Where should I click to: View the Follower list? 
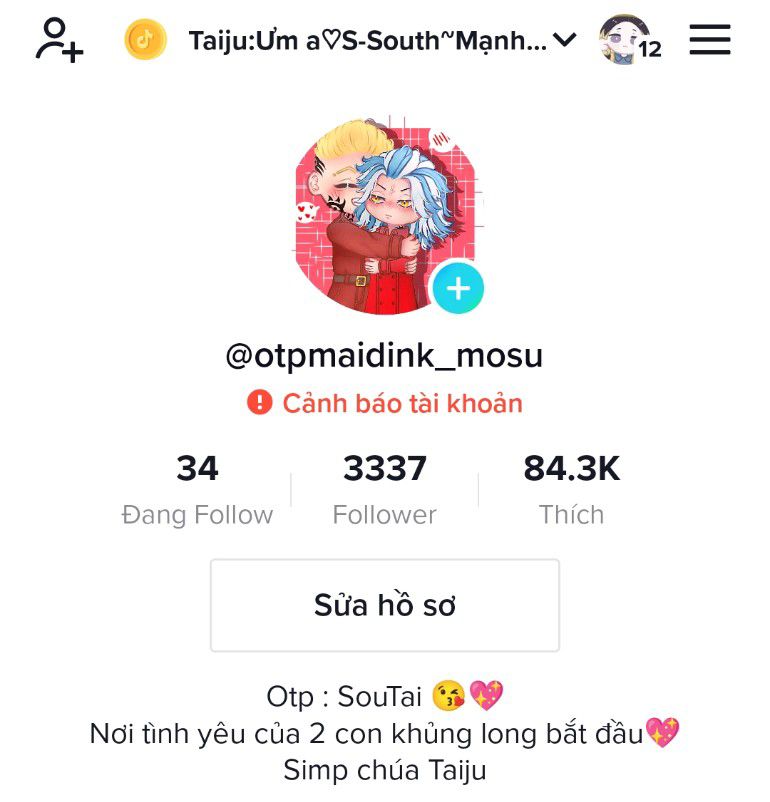[385, 490]
